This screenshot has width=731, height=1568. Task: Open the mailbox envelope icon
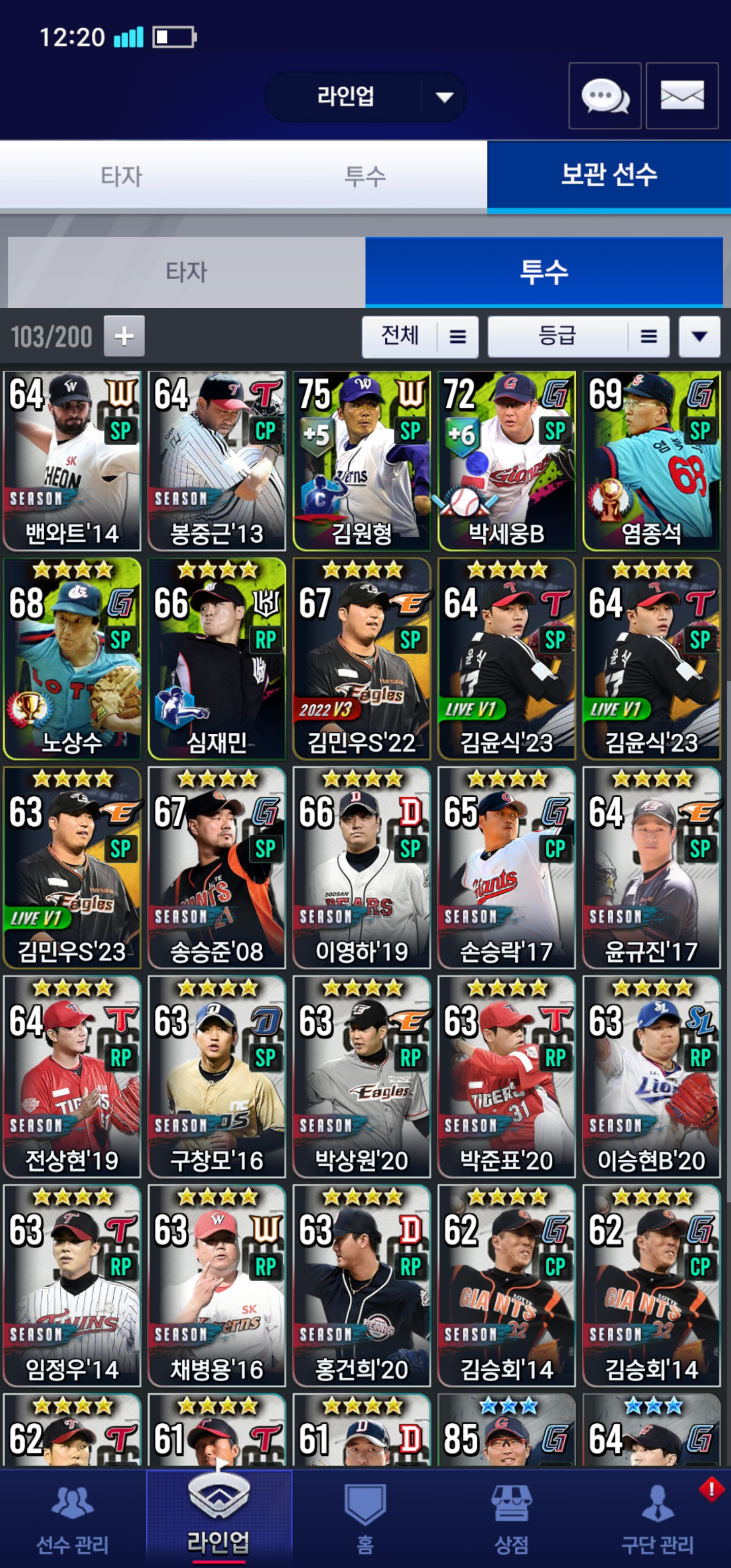pos(682,96)
